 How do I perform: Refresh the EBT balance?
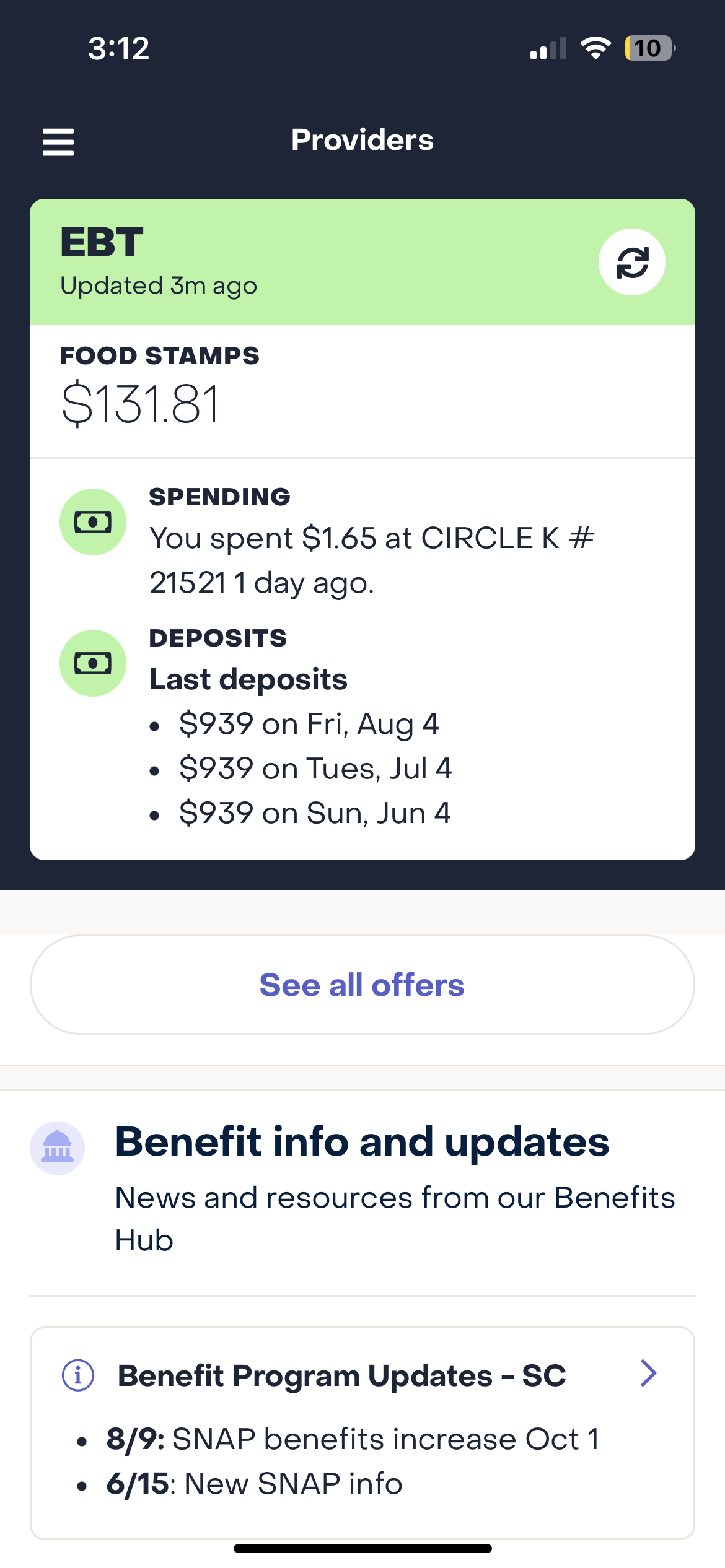tap(631, 262)
